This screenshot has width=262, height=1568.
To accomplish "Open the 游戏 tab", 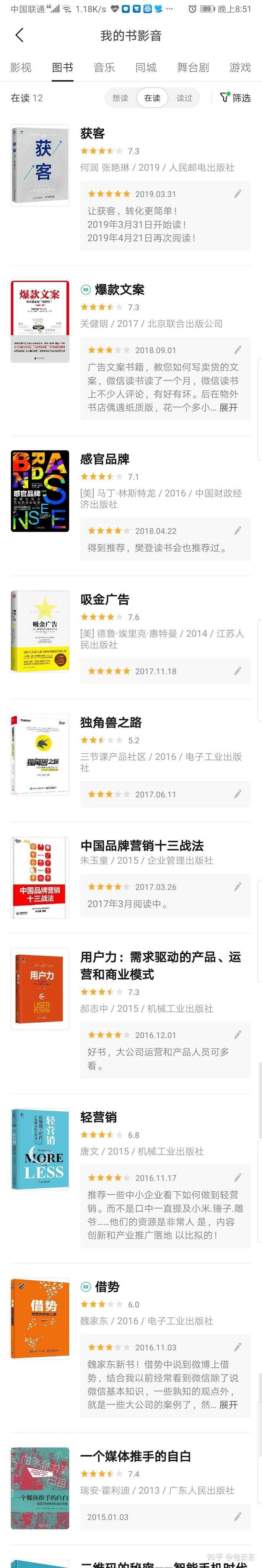I will coord(239,67).
